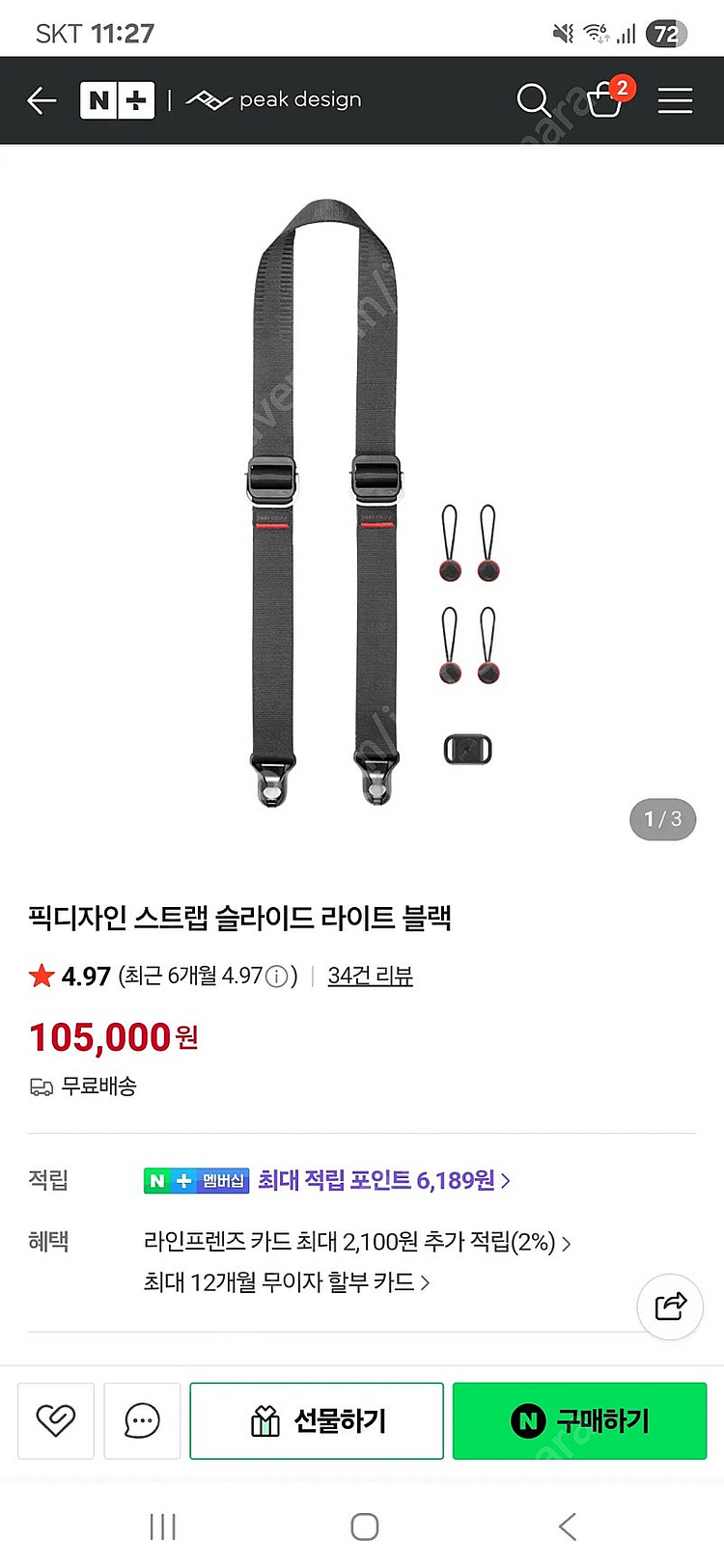Viewport: 724px width, 1568px height.
Task: Add product to wishlist with heart
Action: [56, 1420]
